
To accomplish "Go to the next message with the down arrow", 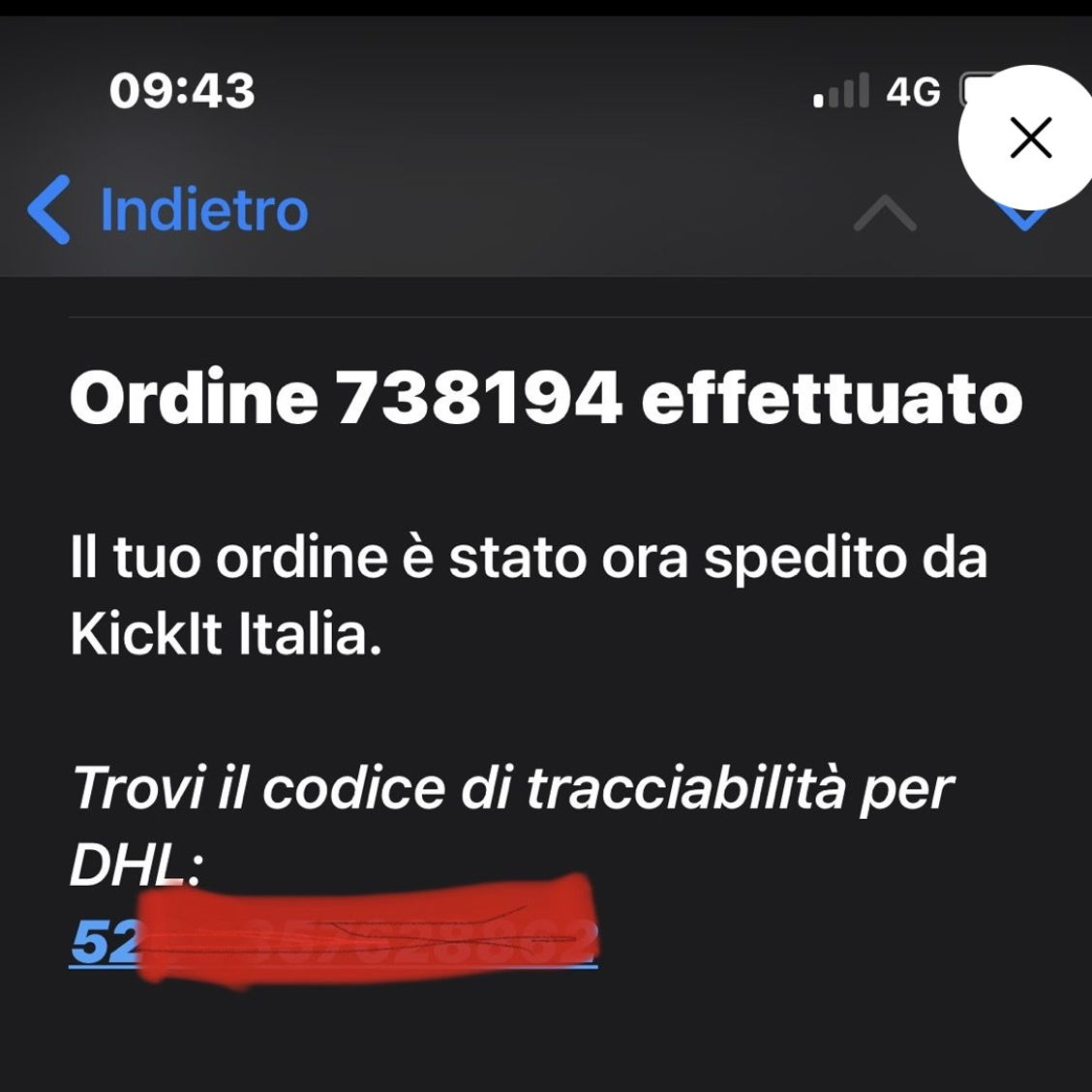I will click(x=1022, y=221).
